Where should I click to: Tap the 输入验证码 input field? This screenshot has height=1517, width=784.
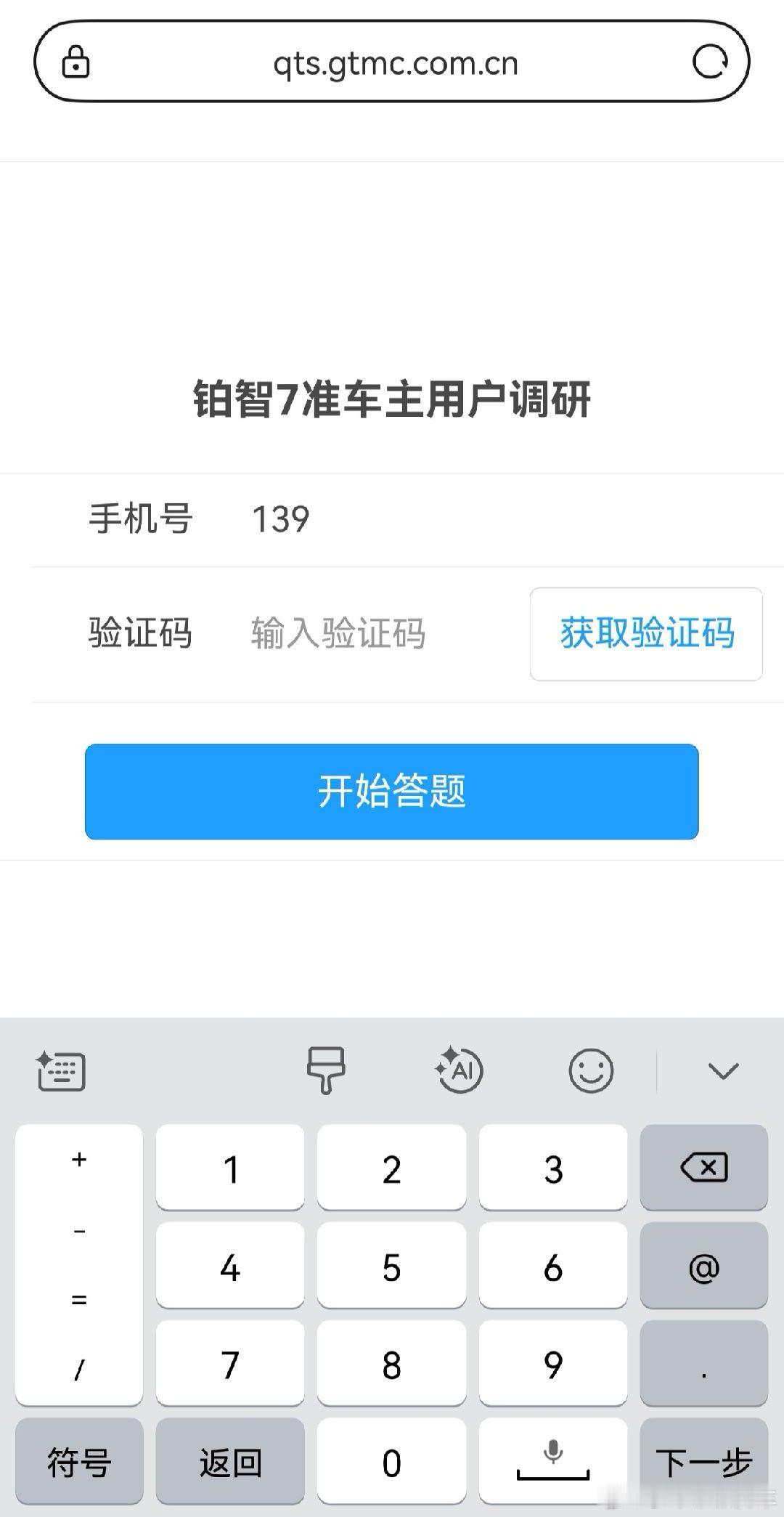[338, 633]
